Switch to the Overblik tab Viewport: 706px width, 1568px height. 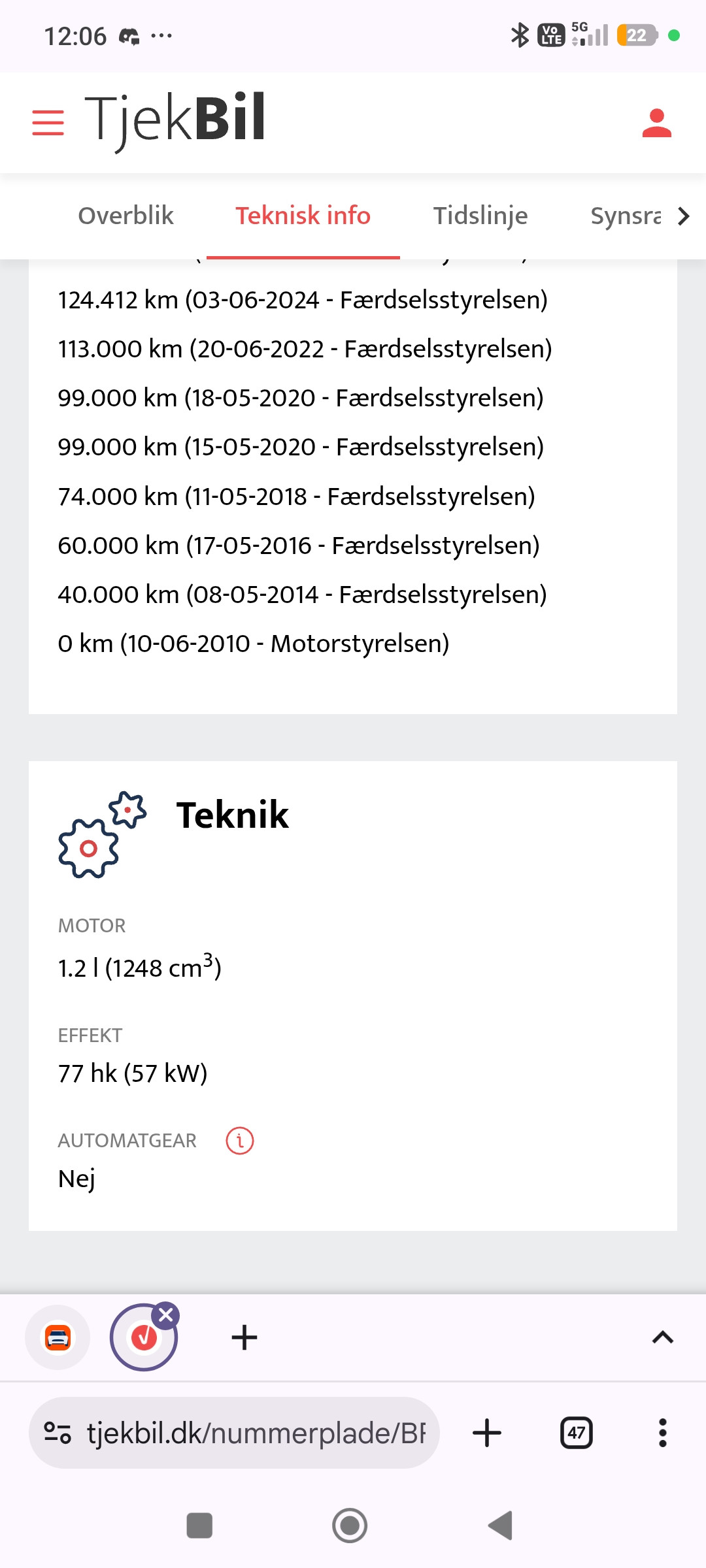[x=126, y=216]
